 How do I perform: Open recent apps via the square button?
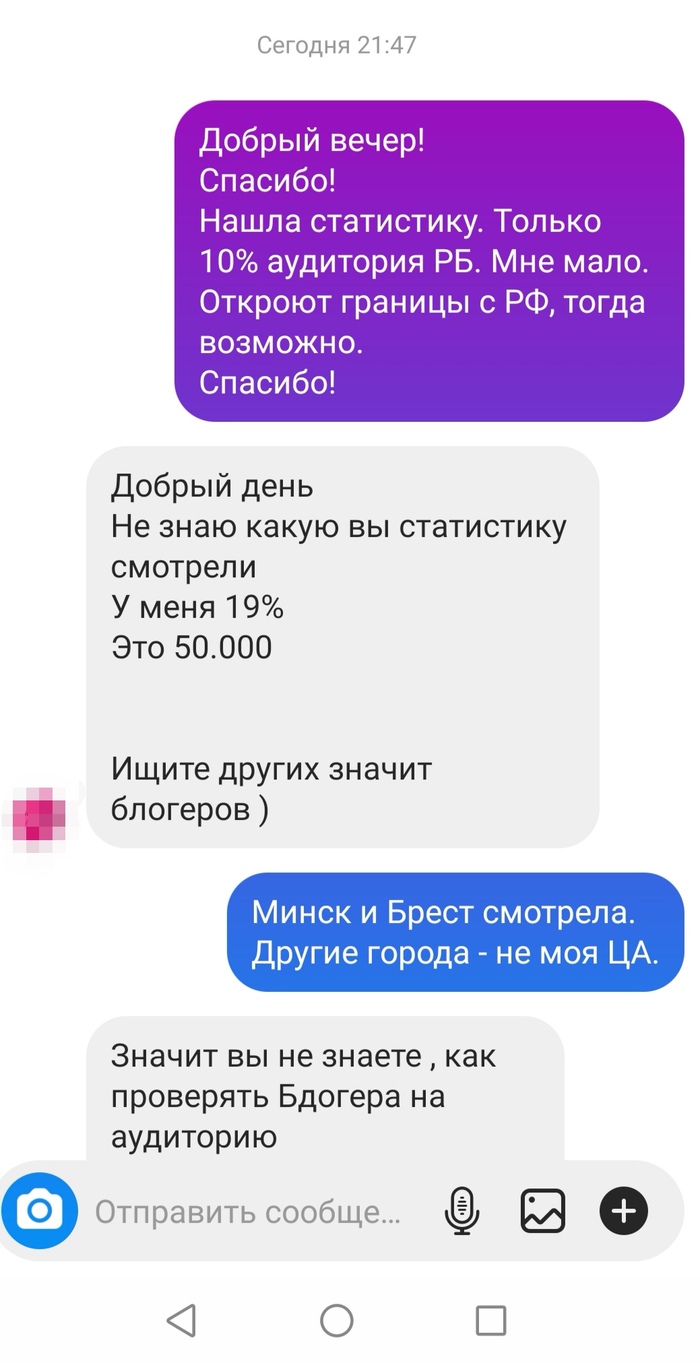pos(491,1320)
